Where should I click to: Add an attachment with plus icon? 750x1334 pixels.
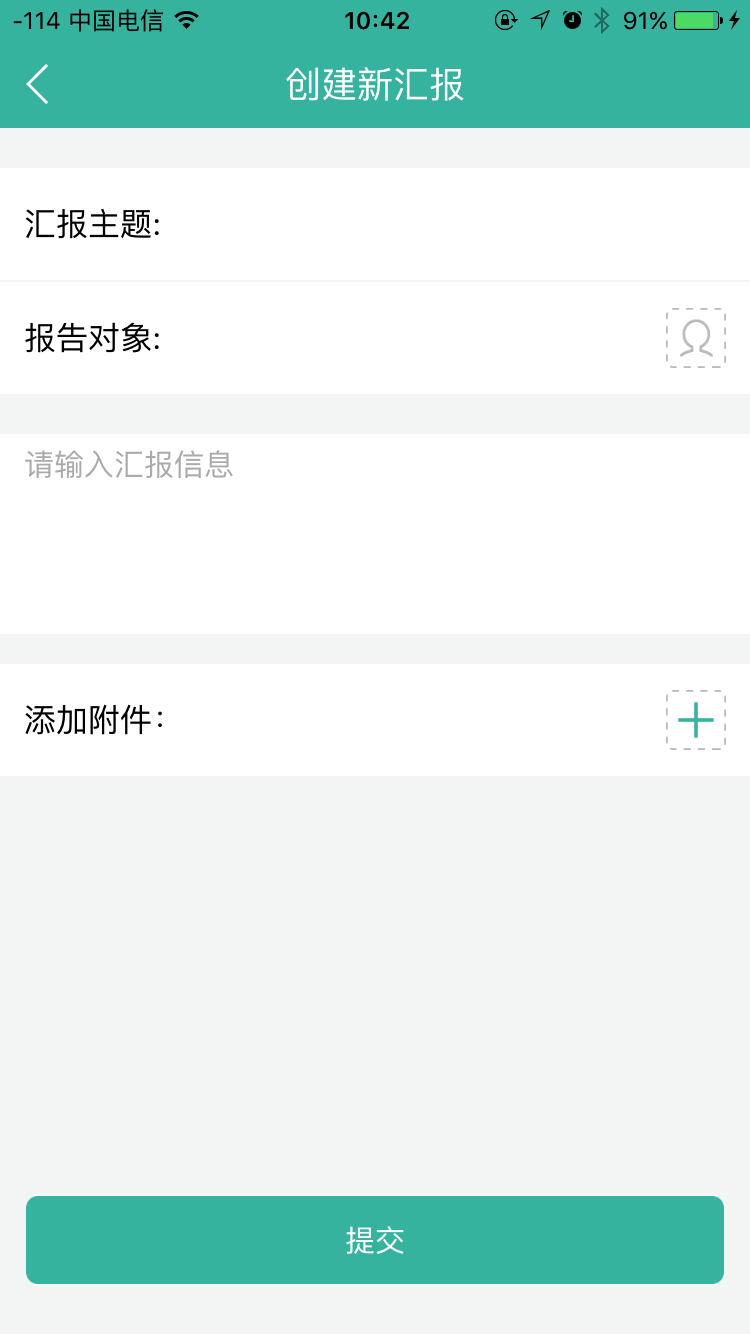[x=696, y=720]
